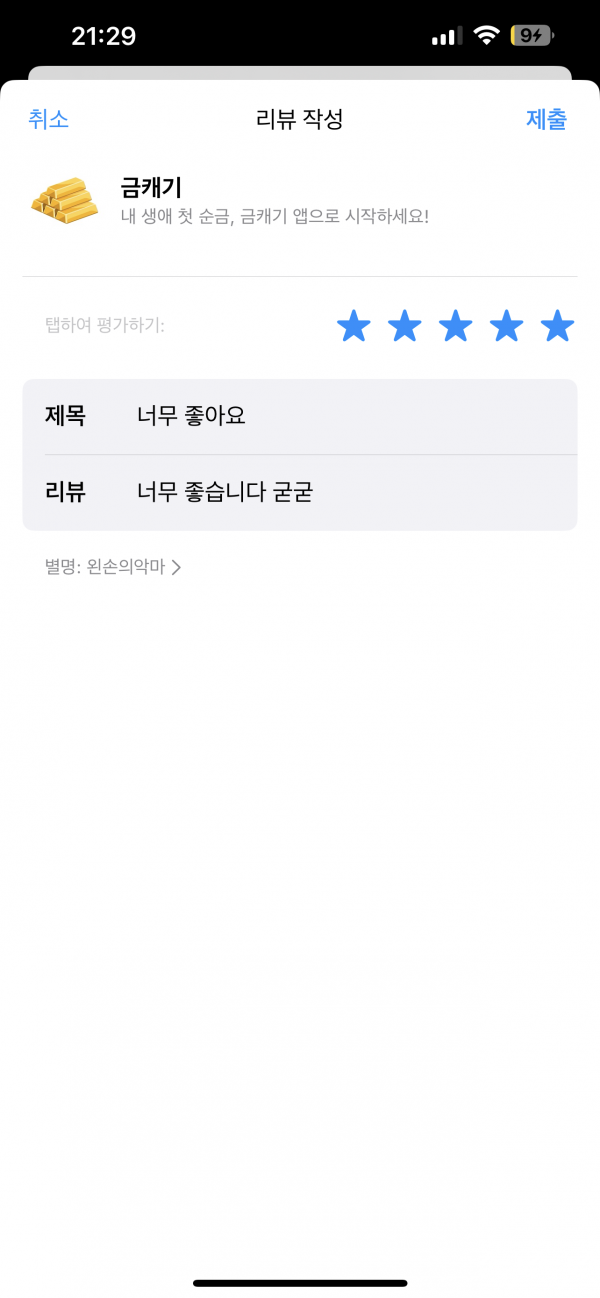Set rating to two stars
Viewport: 600px width, 1298px height.
click(x=405, y=325)
